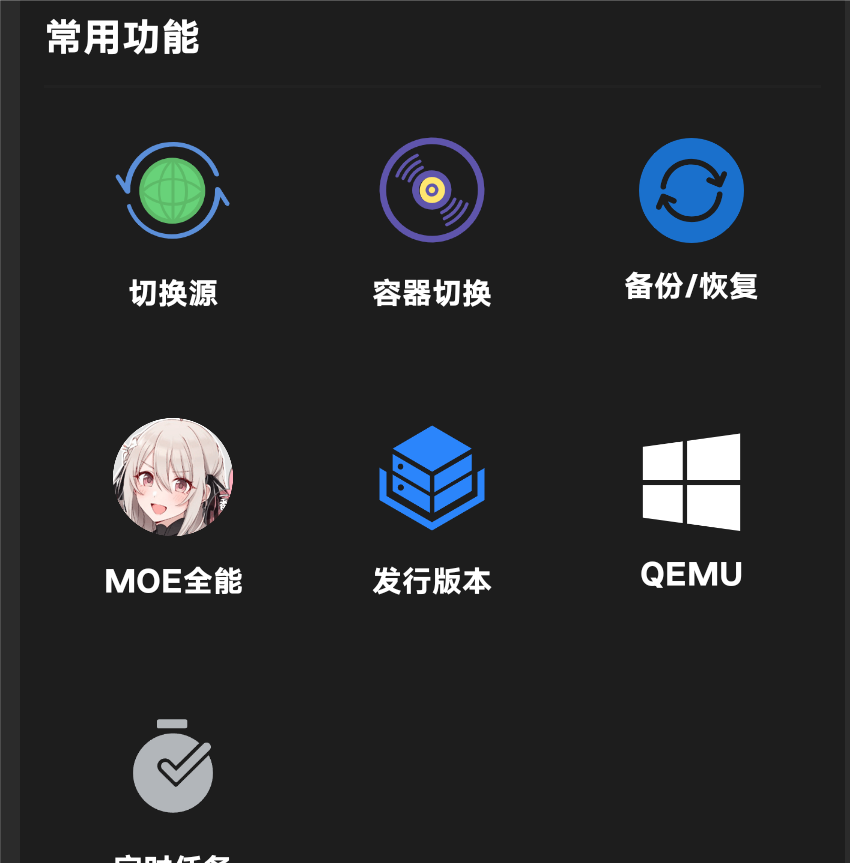Click the divider line below 常用功能
The height and width of the screenshot is (863, 850).
coord(432,87)
